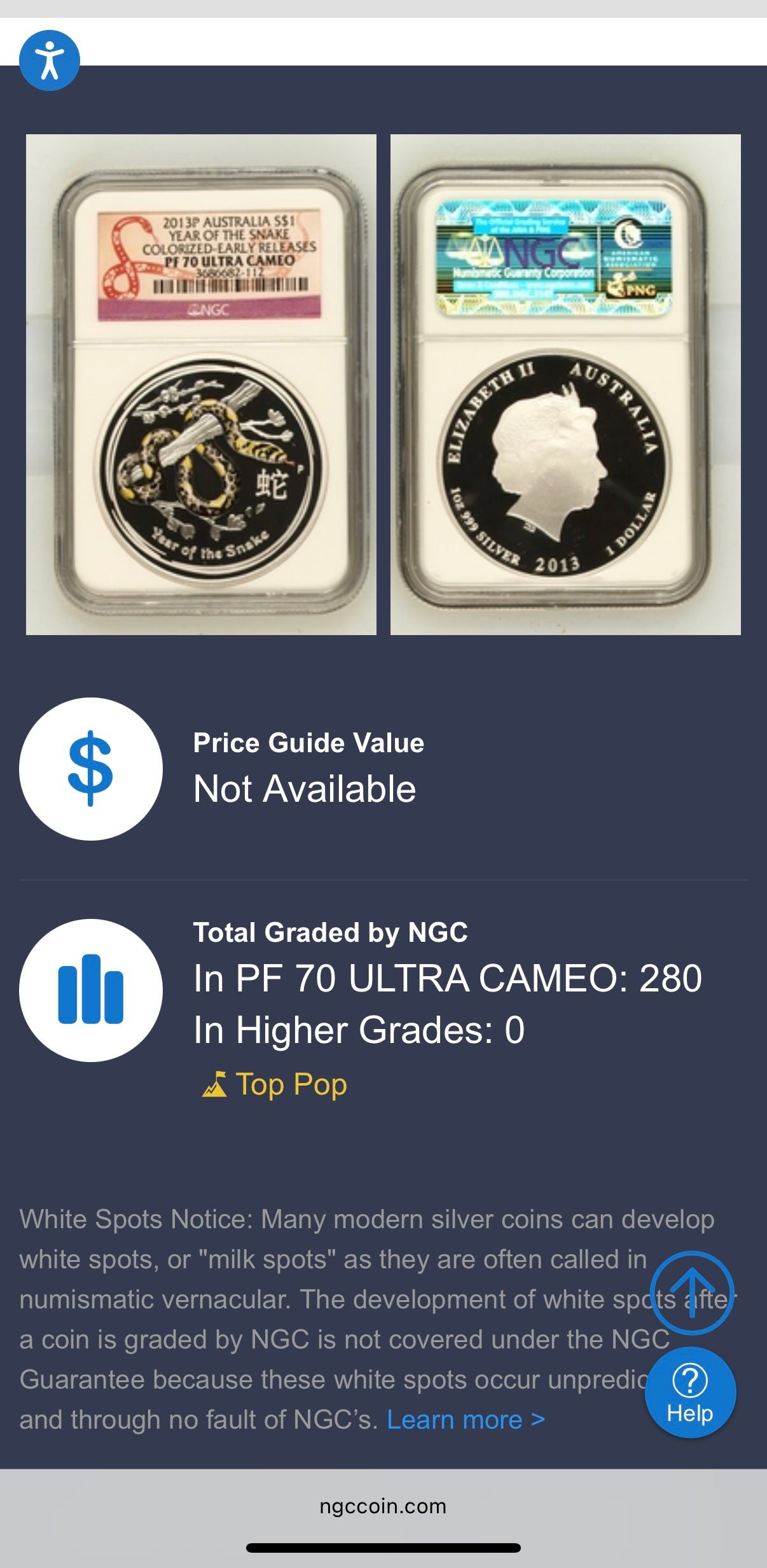This screenshot has height=1568, width=767.
Task: Open the Help chat button
Action: point(690,1392)
